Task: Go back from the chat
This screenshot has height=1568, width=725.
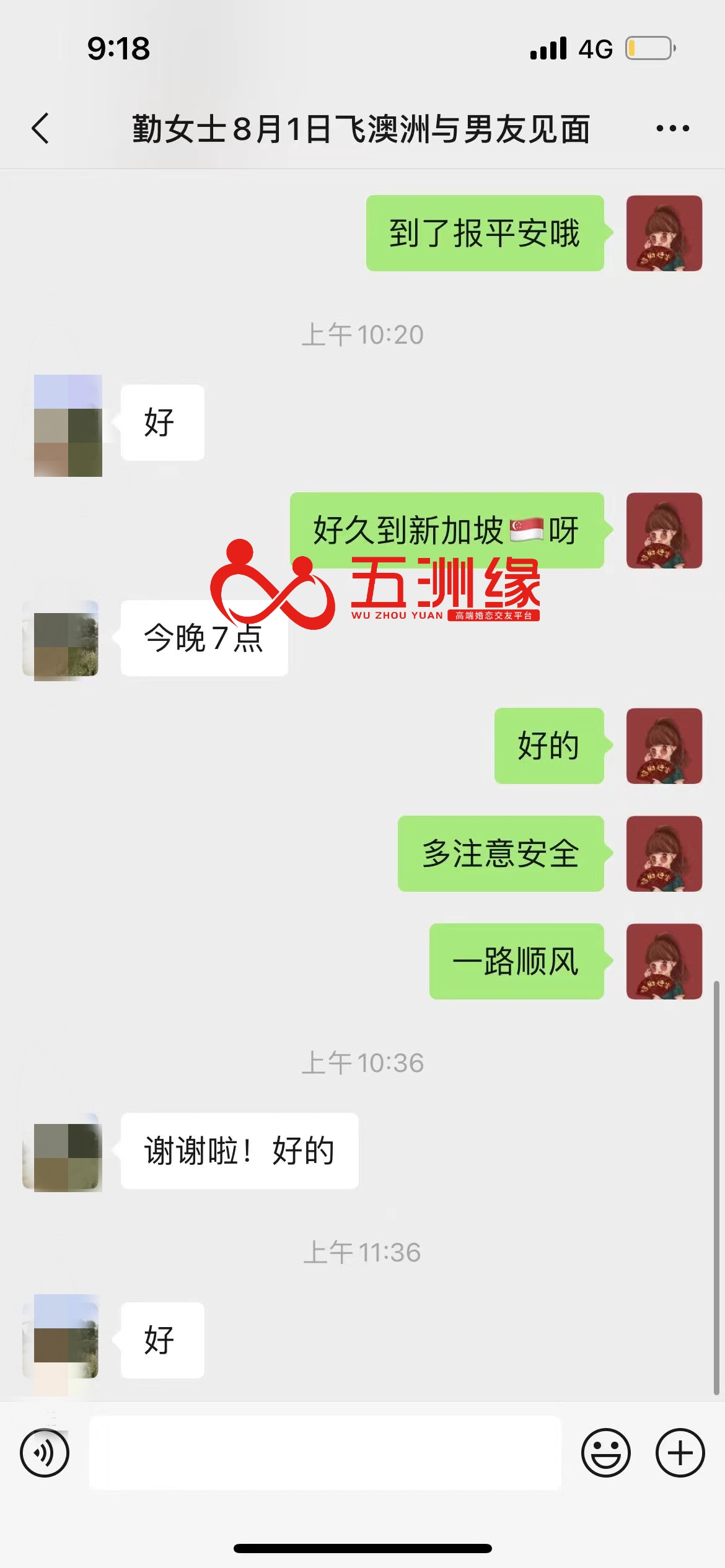Action: [41, 129]
